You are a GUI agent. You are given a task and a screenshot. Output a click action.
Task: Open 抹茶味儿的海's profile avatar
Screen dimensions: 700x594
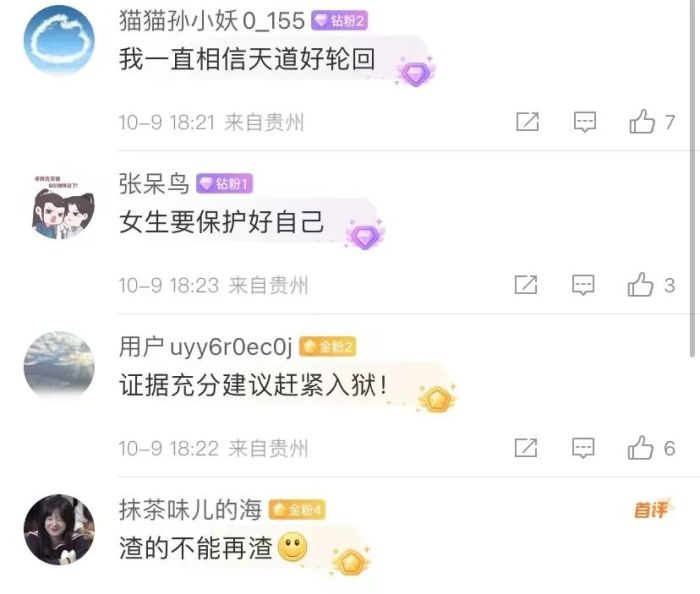pos(59,528)
